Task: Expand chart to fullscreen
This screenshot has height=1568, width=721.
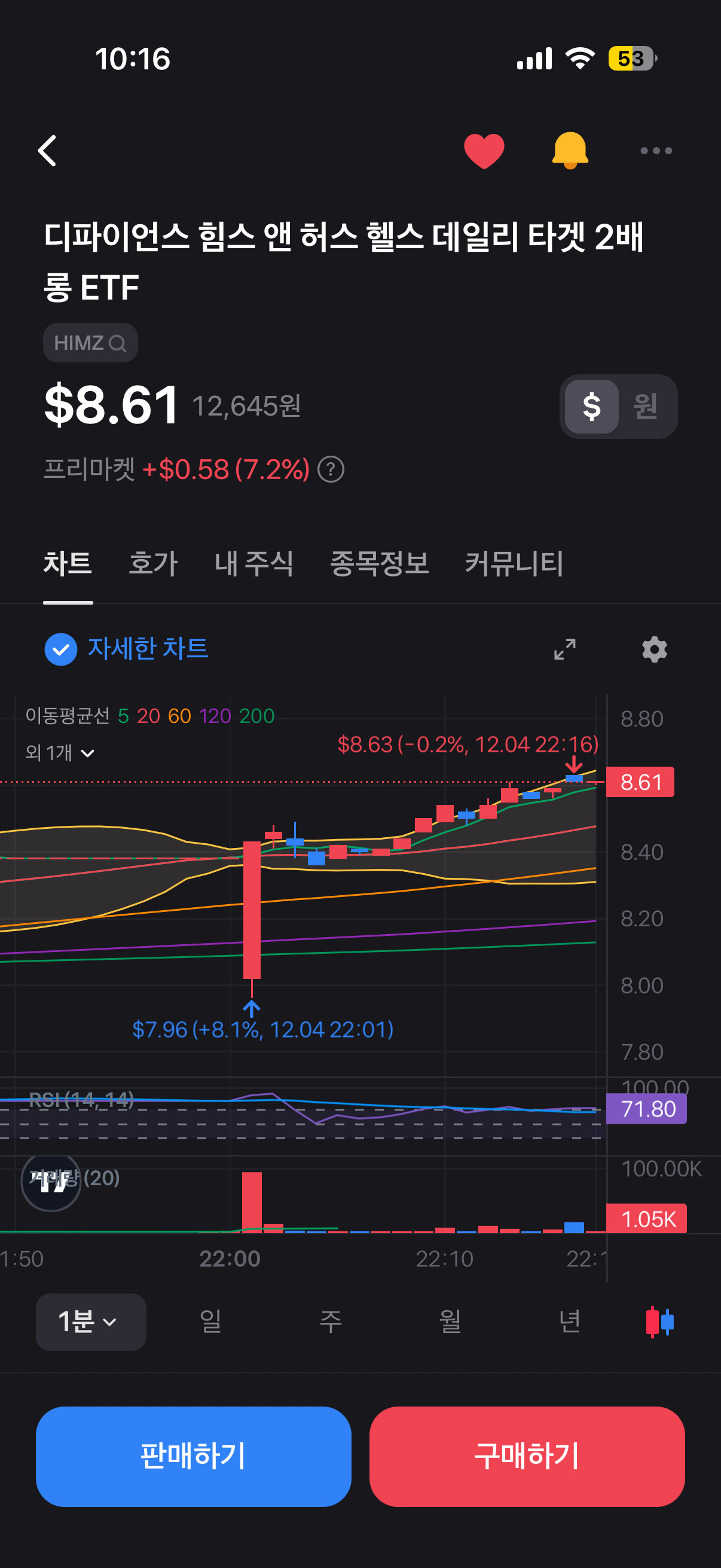Action: (x=564, y=649)
